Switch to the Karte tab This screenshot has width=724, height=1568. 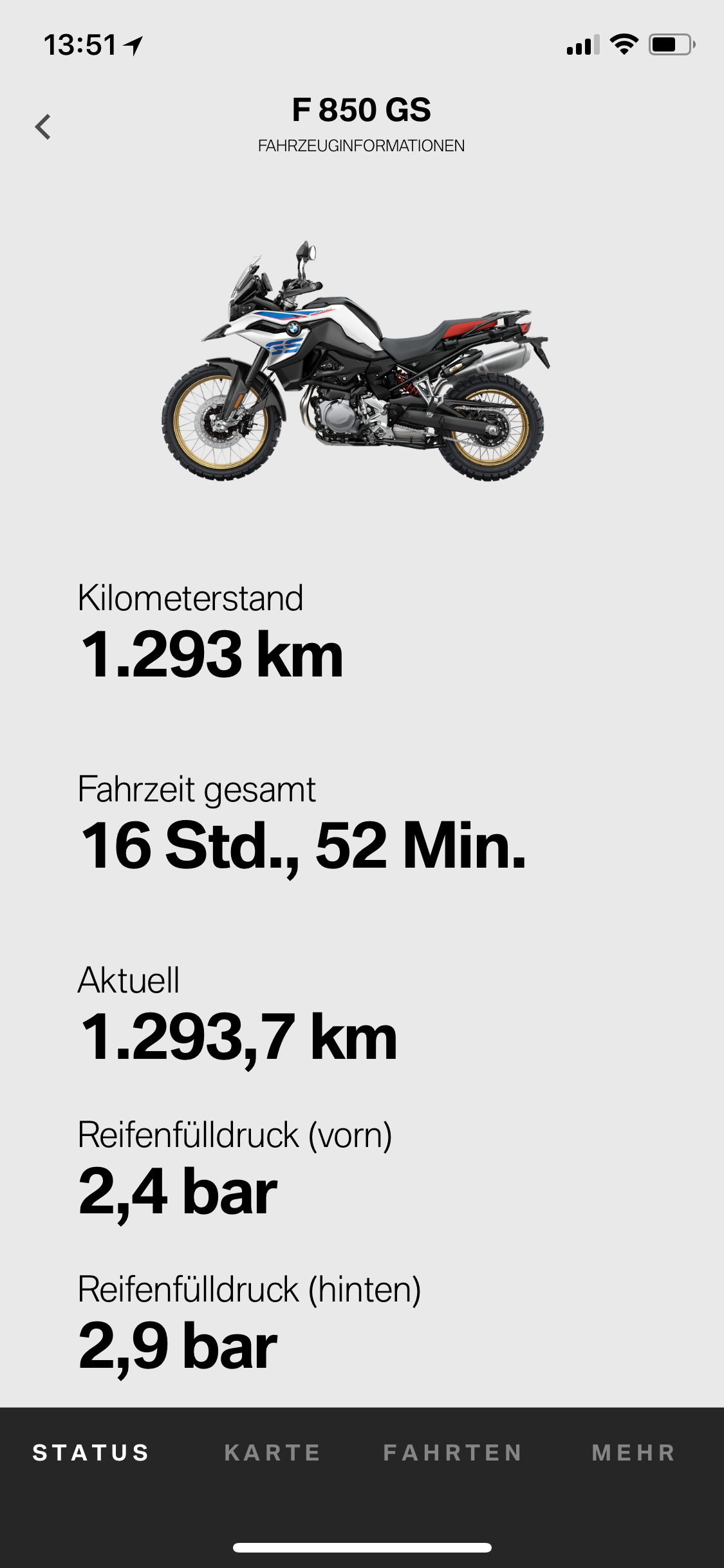272,1453
